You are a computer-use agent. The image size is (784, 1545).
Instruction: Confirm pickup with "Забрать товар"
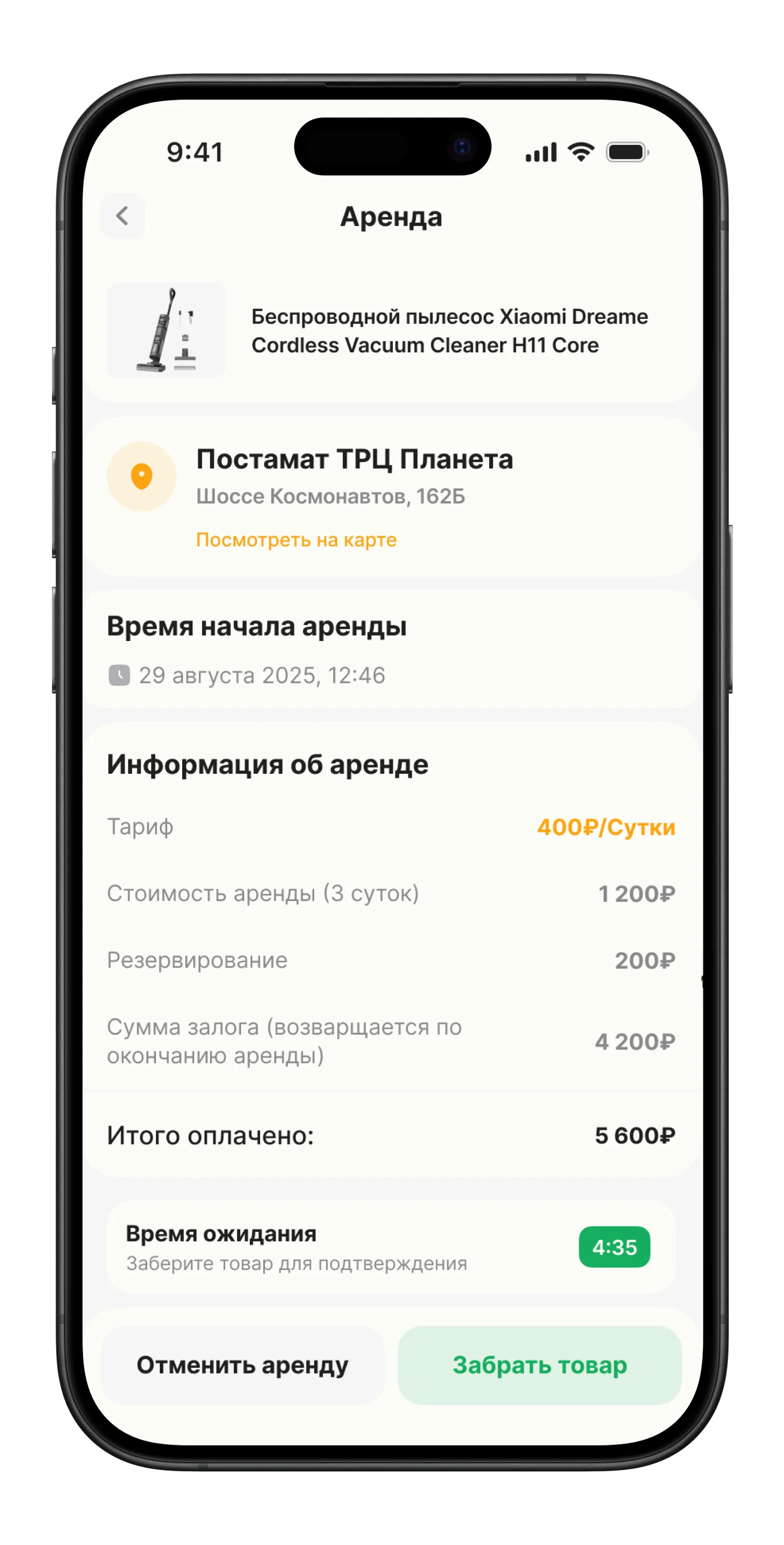[x=539, y=1365]
